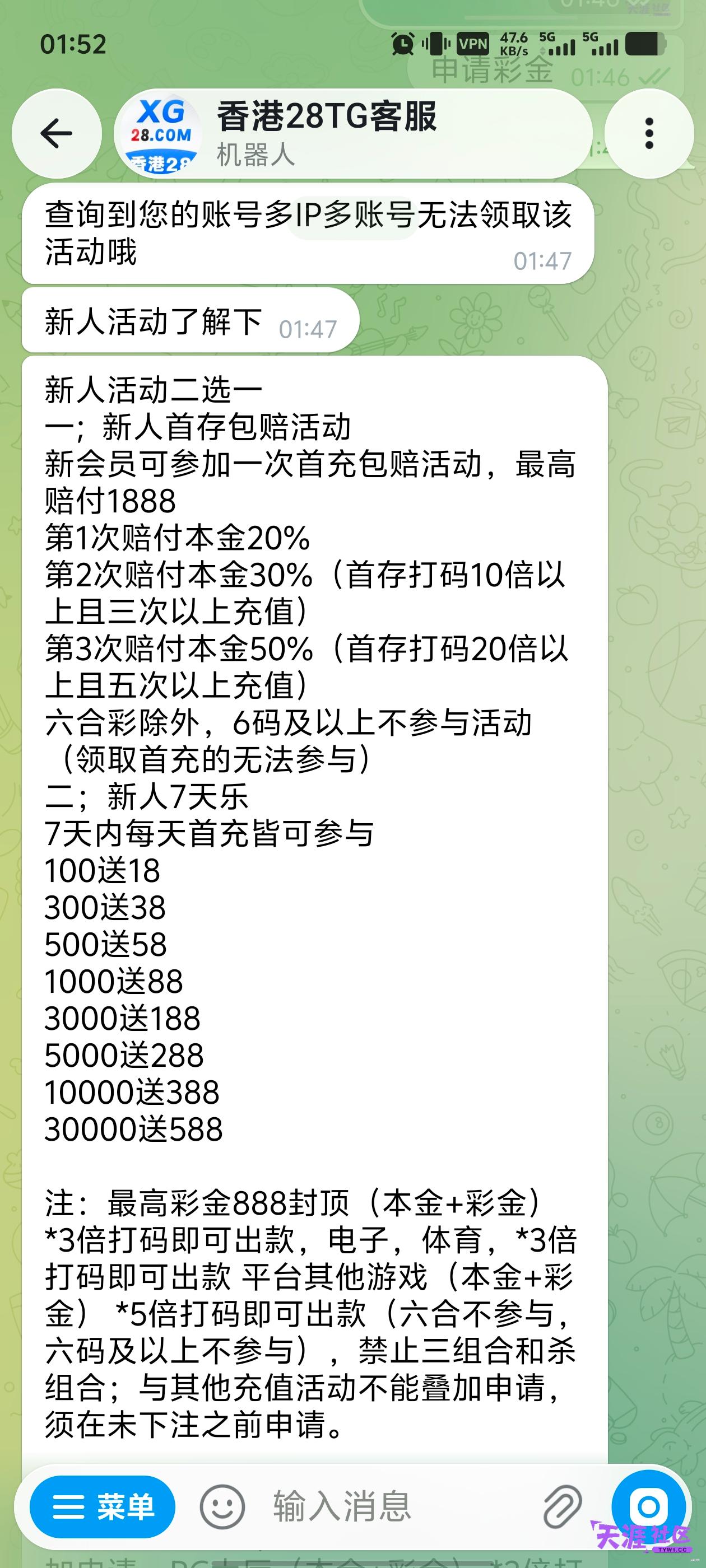Tap the blue camera record button
The height and width of the screenshot is (1568, 706).
point(649,1507)
